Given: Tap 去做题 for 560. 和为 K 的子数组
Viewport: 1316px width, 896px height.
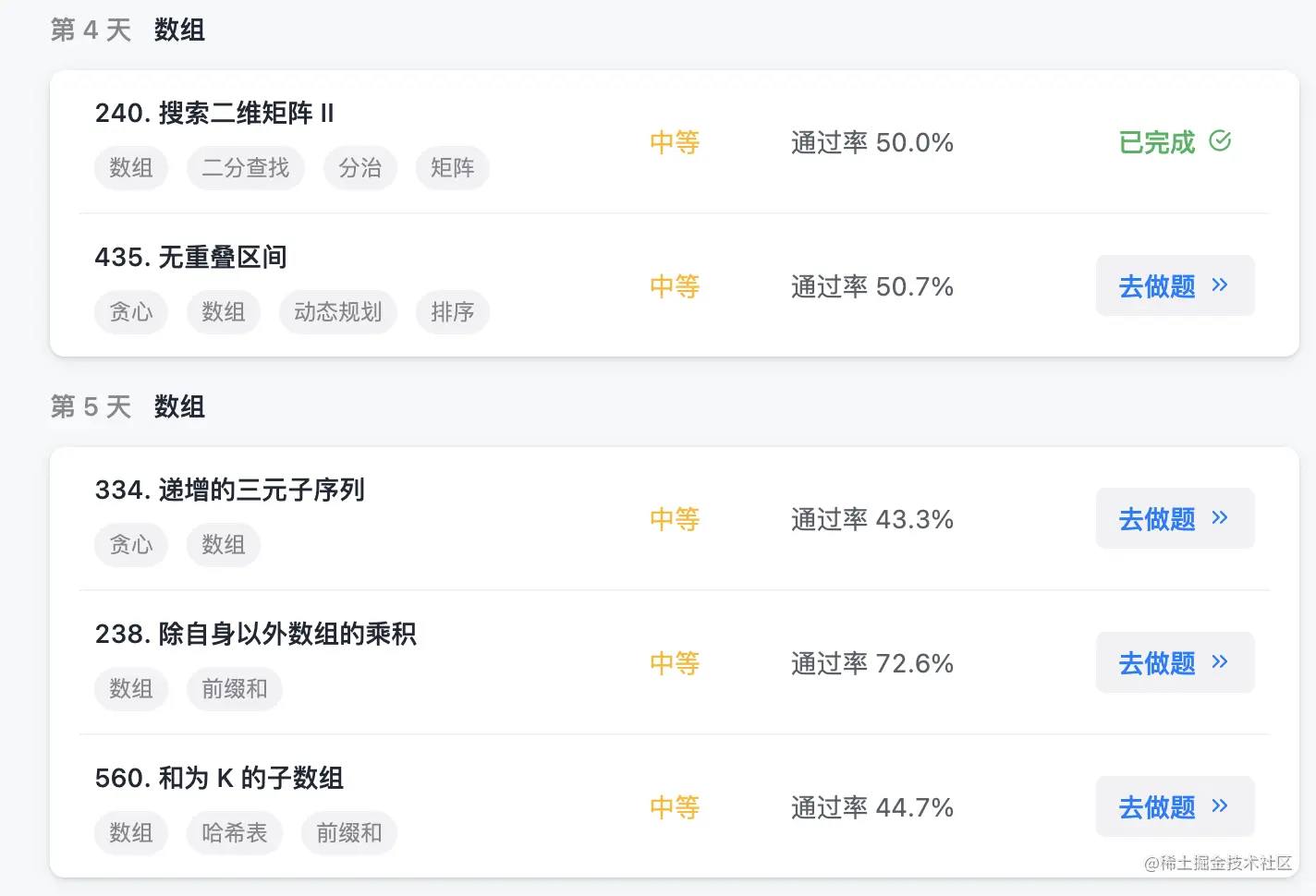Looking at the screenshot, I should pos(1174,807).
